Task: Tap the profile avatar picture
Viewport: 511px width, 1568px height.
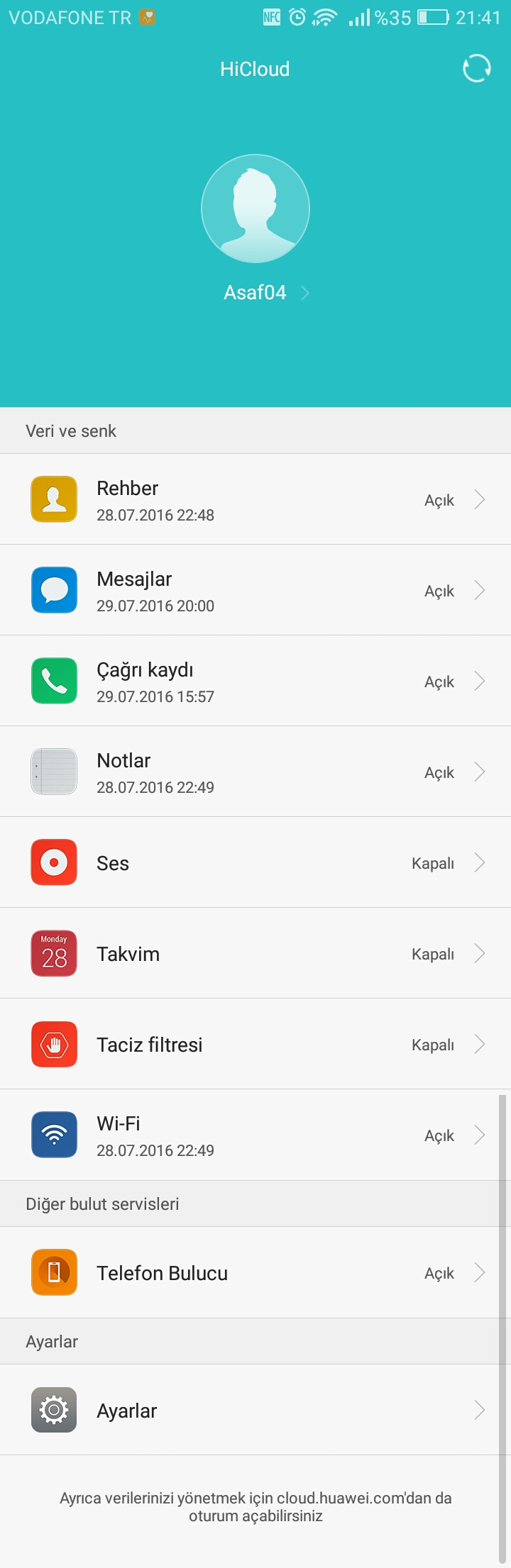Action: click(255, 208)
